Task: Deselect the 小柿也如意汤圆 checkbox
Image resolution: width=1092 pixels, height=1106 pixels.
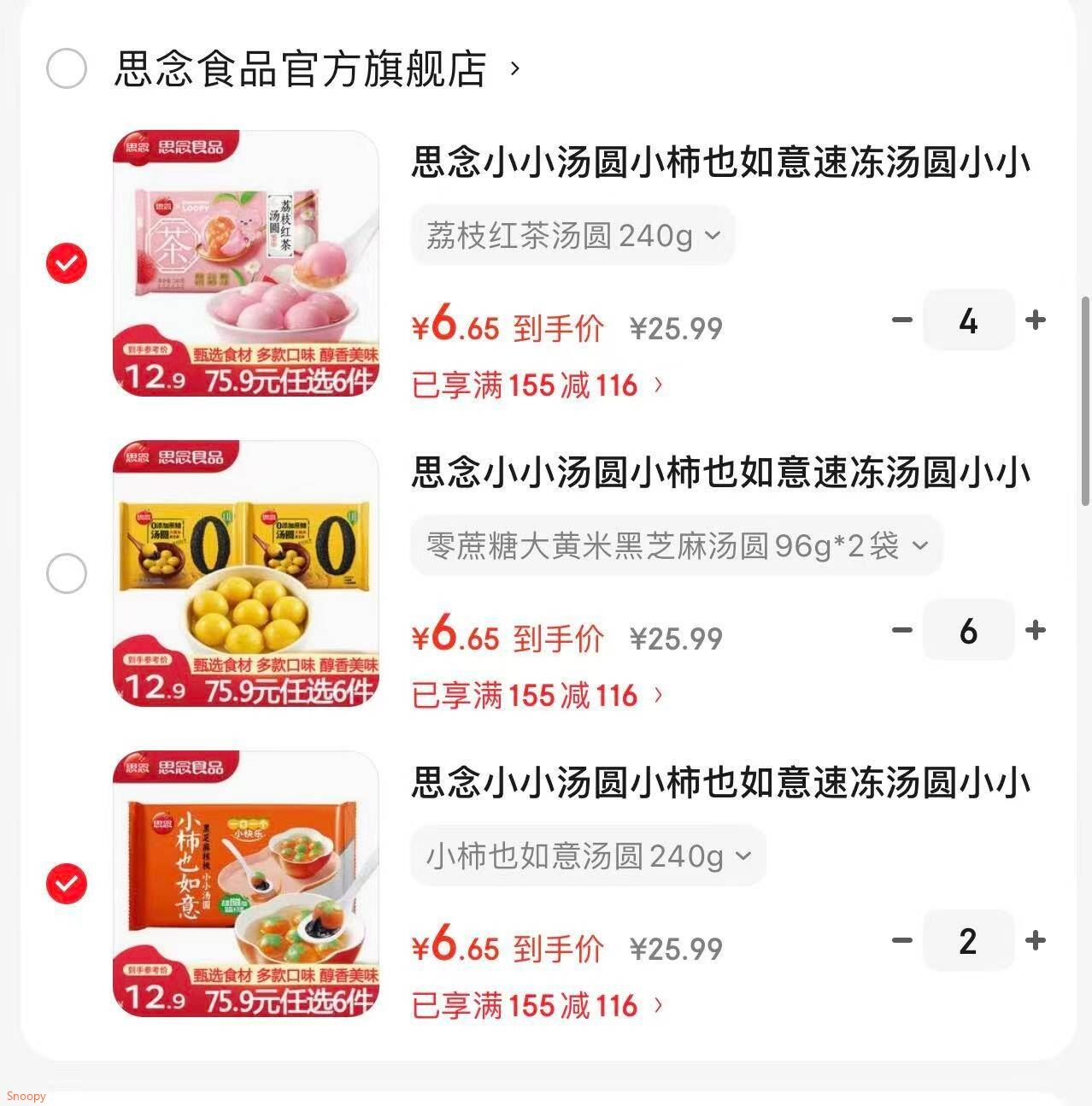Action: [x=67, y=885]
